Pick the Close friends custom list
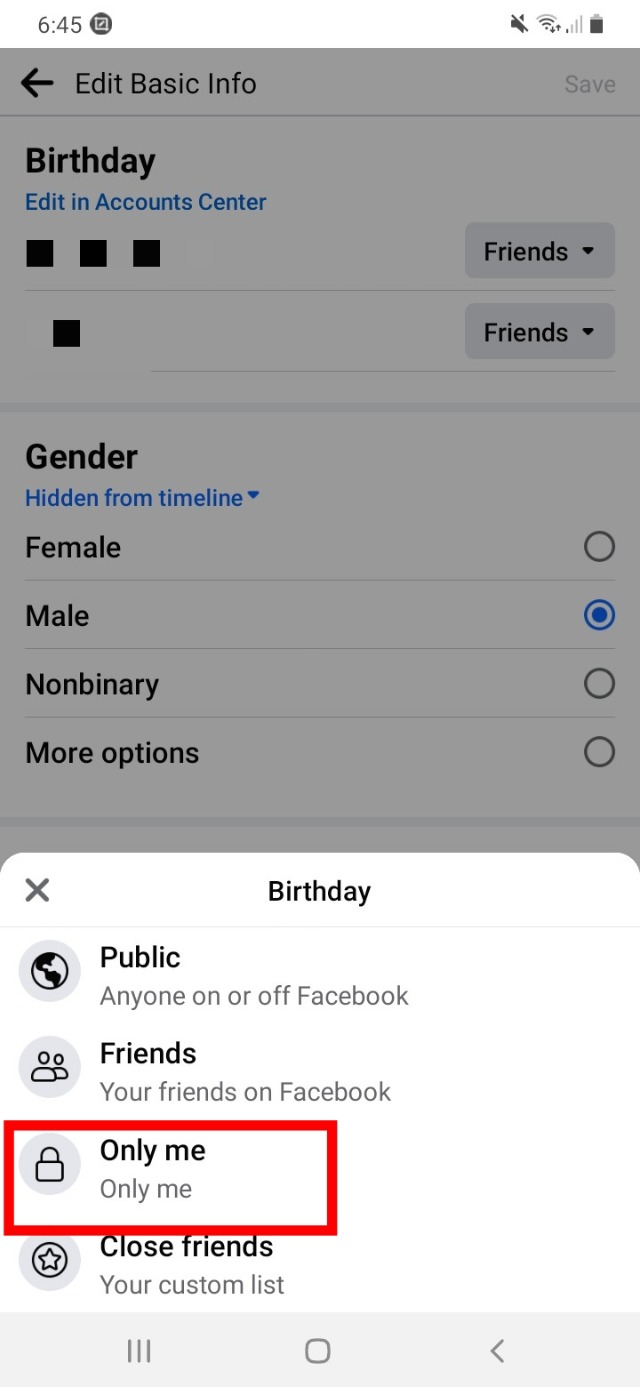Screen dimensions: 640x1387 click(190, 1264)
